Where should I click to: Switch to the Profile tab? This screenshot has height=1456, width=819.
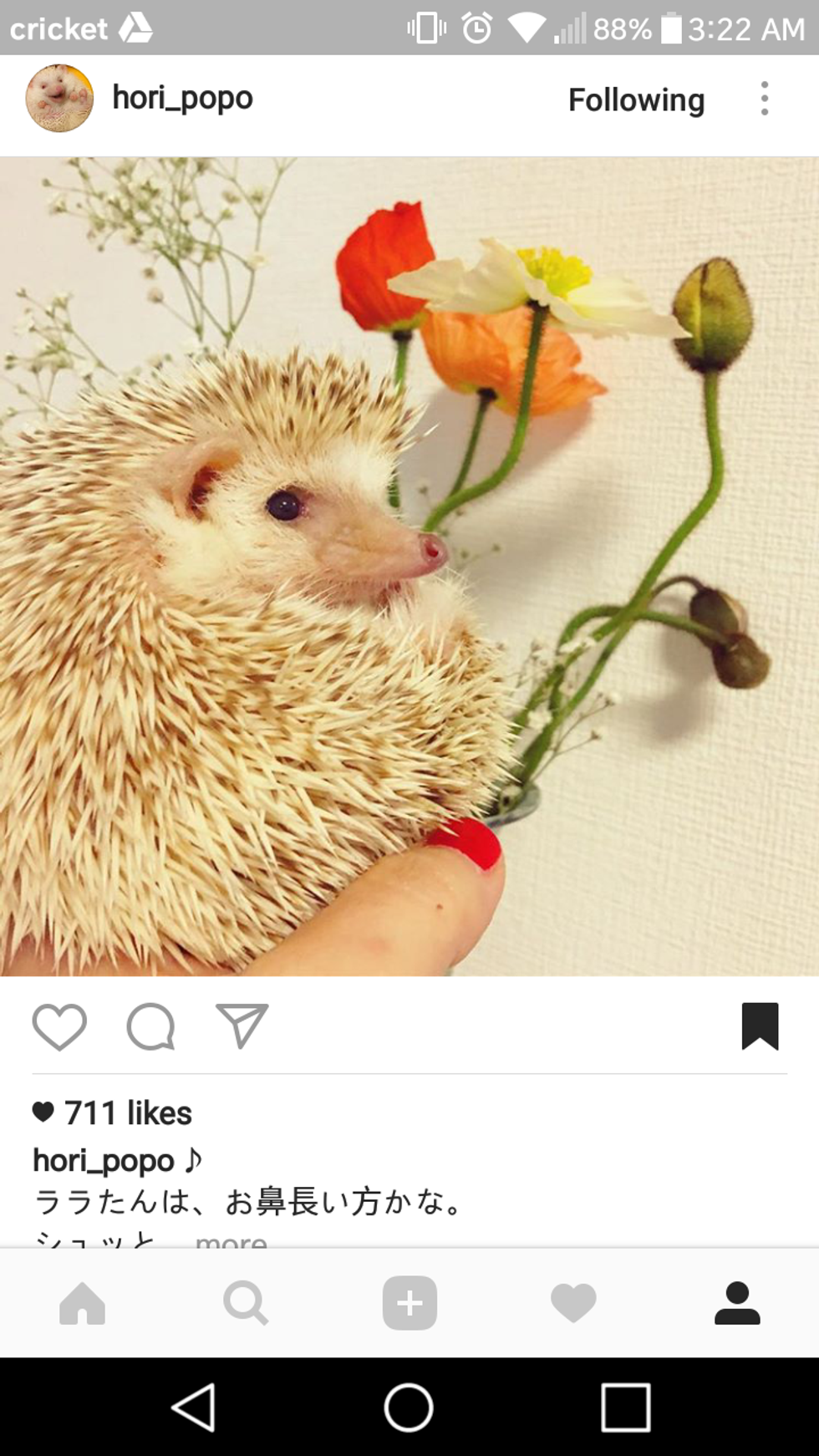pos(737,1303)
